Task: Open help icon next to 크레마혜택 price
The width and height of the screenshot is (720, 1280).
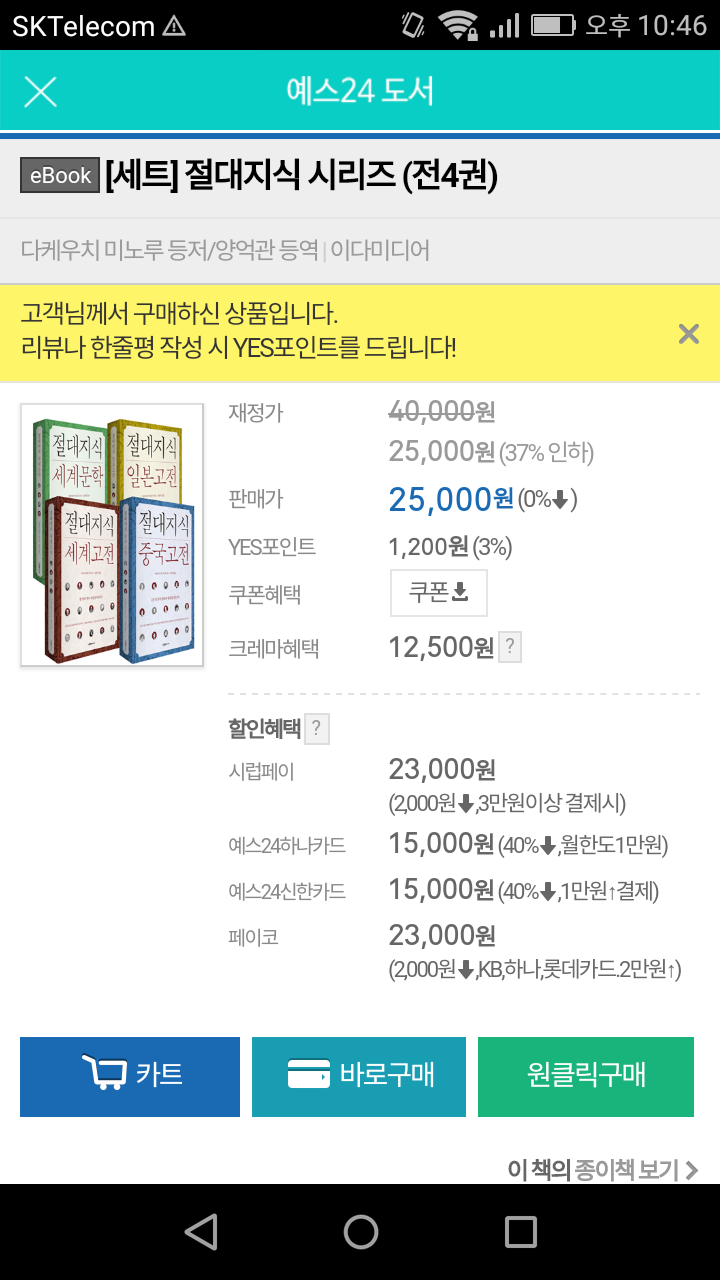Action: [x=510, y=648]
